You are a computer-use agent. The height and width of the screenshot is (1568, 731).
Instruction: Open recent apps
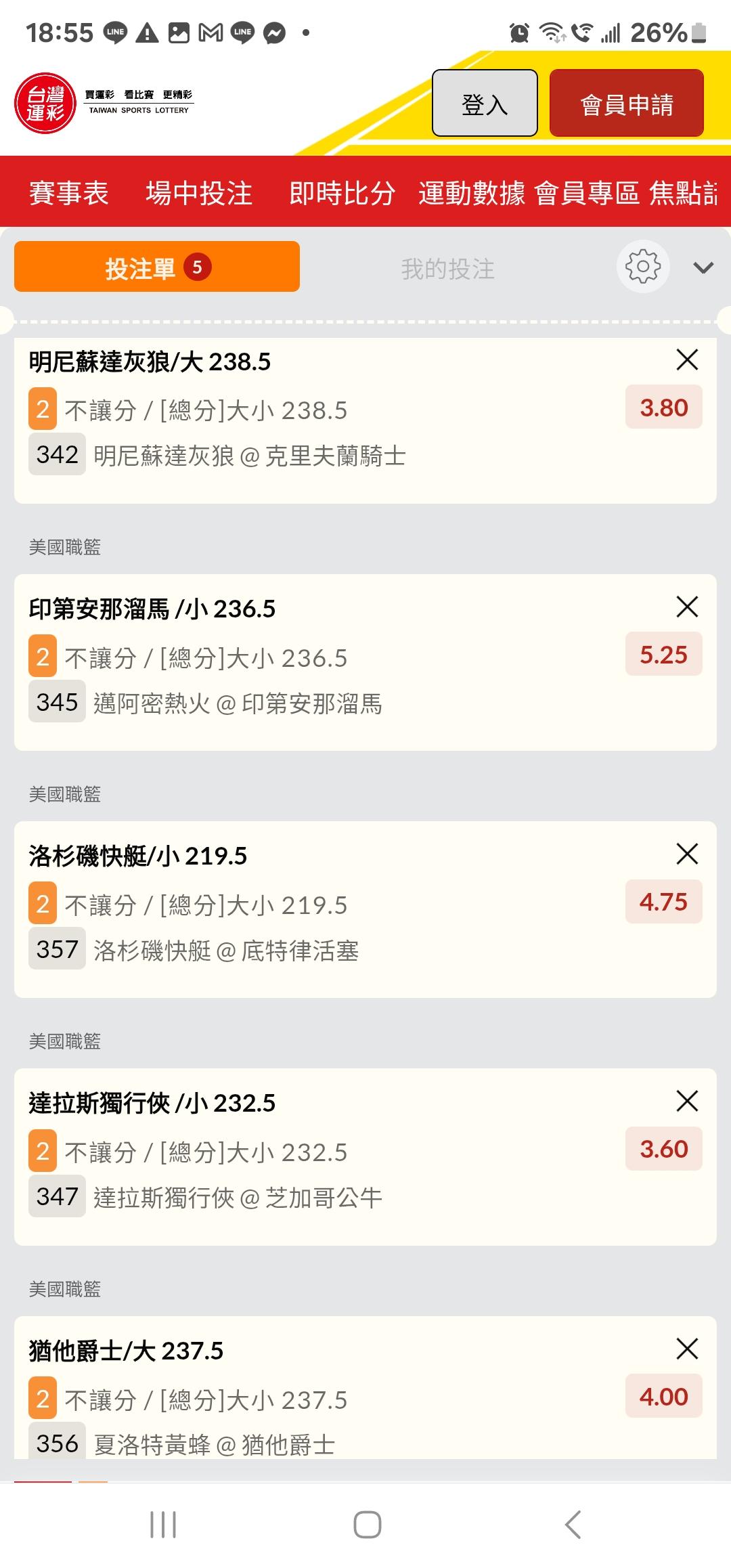click(x=162, y=1525)
